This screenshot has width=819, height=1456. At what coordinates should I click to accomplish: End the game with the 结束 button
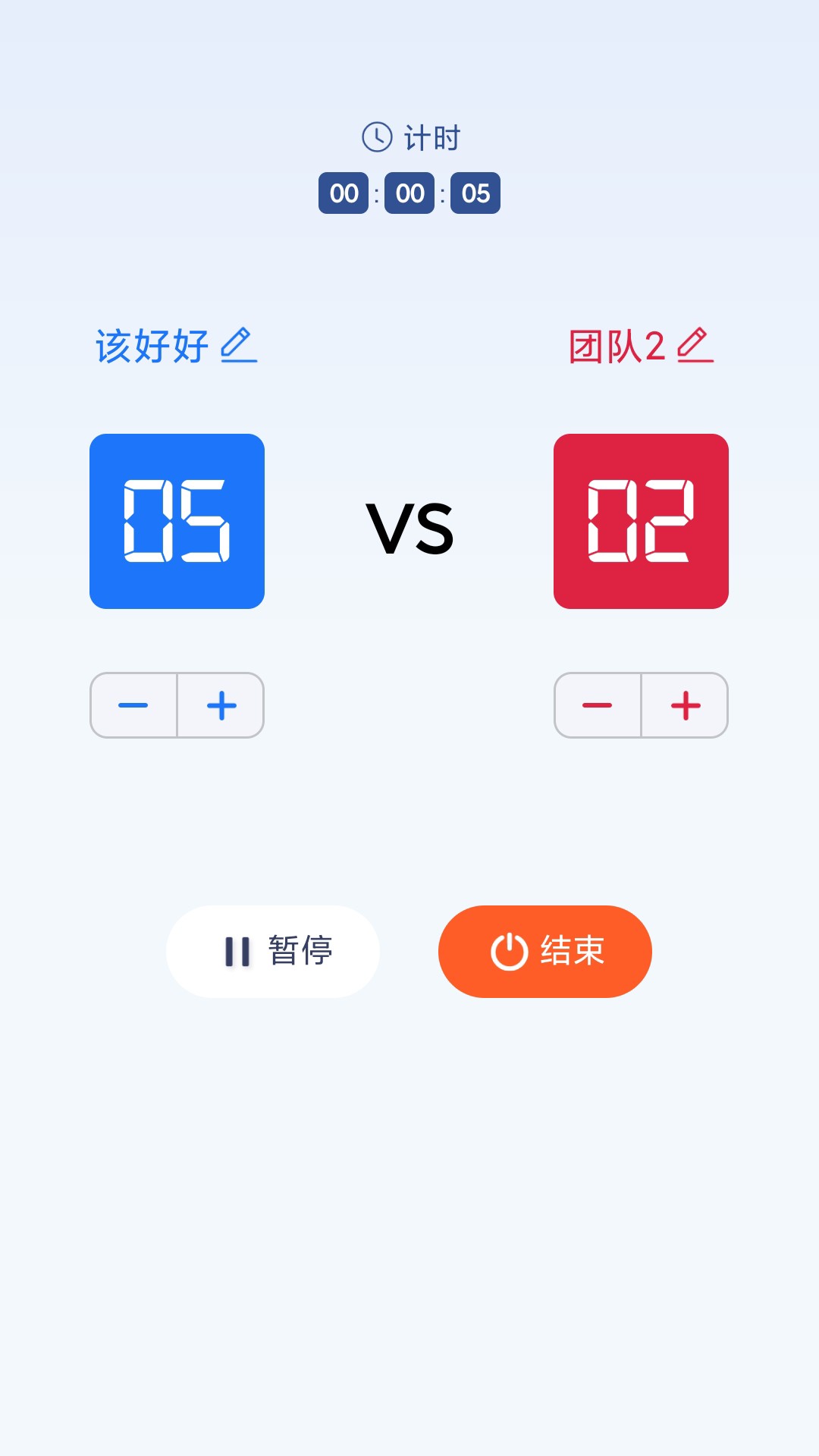pyautogui.click(x=545, y=951)
